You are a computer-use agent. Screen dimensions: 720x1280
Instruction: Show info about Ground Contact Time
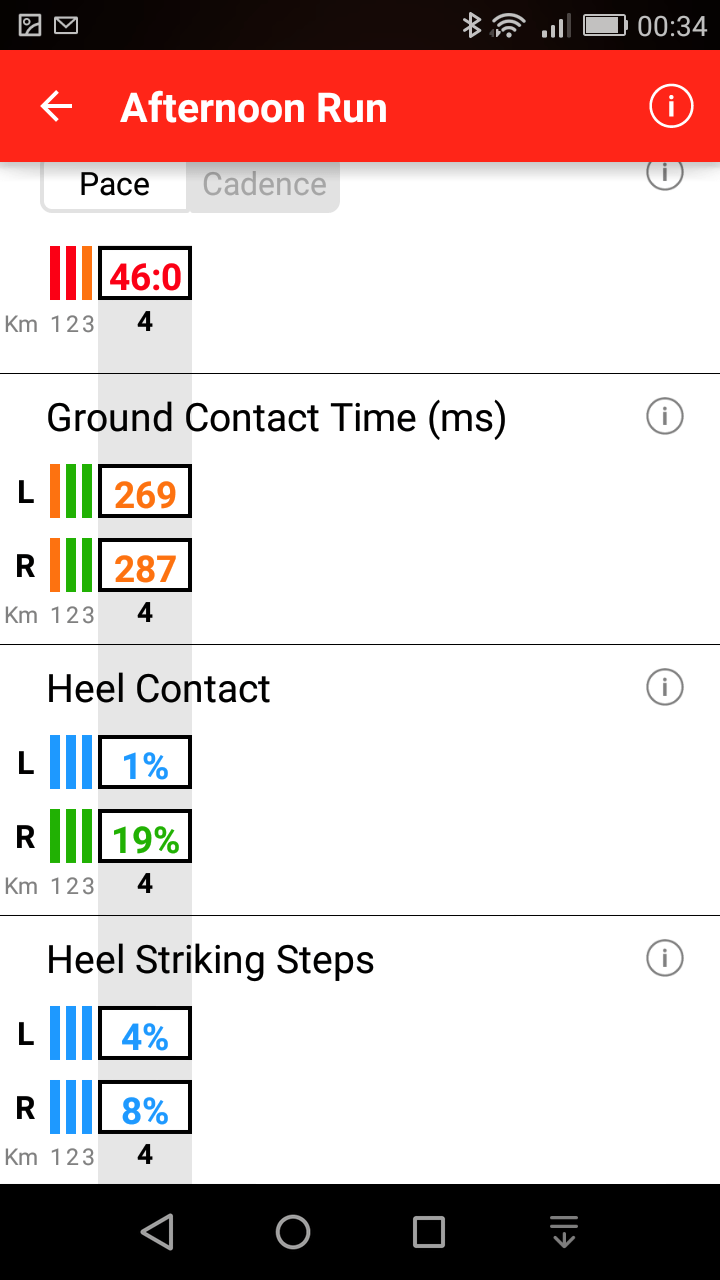pyautogui.click(x=664, y=416)
